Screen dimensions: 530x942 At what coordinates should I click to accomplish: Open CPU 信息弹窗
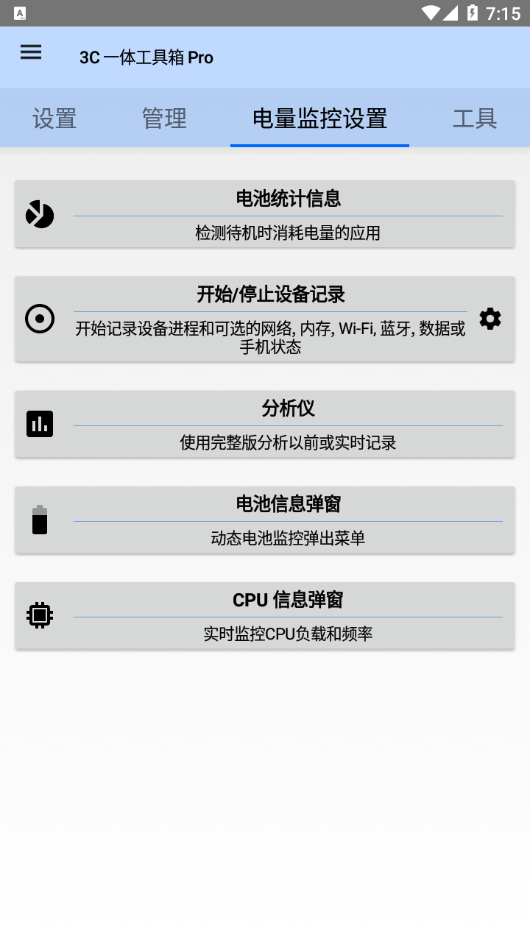pyautogui.click(x=265, y=615)
